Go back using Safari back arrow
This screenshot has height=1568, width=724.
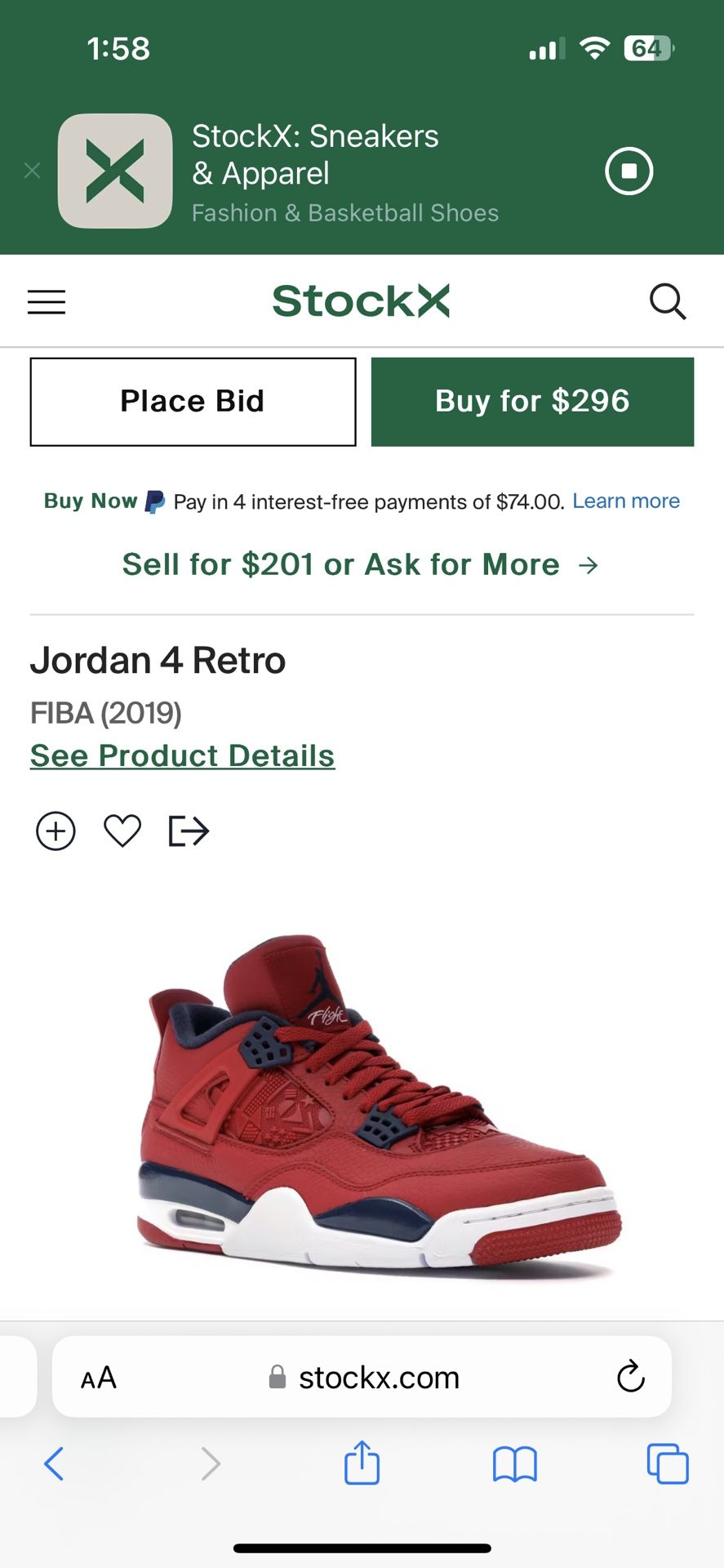click(54, 1464)
